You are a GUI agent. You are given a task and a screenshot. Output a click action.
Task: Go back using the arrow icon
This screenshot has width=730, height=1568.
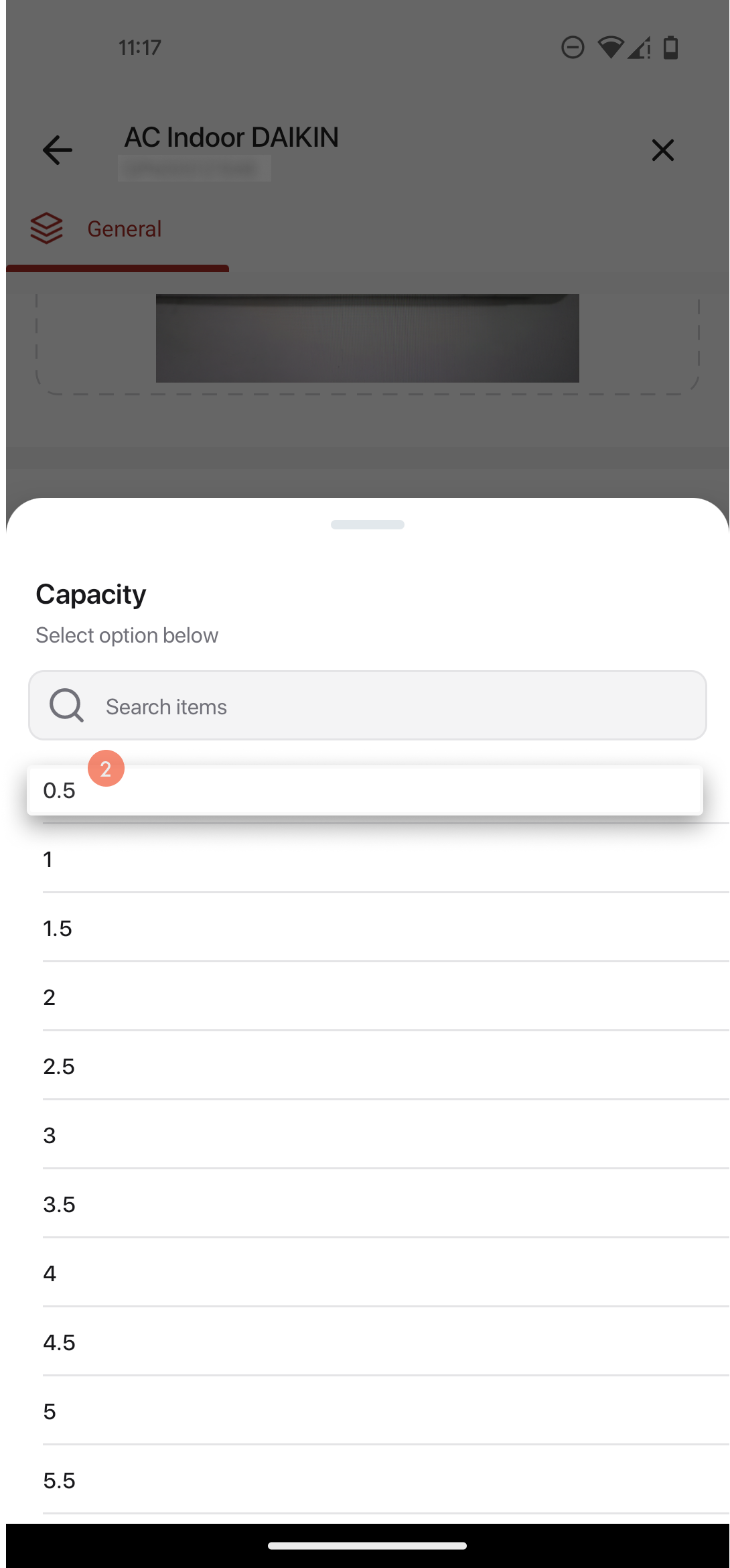[58, 149]
